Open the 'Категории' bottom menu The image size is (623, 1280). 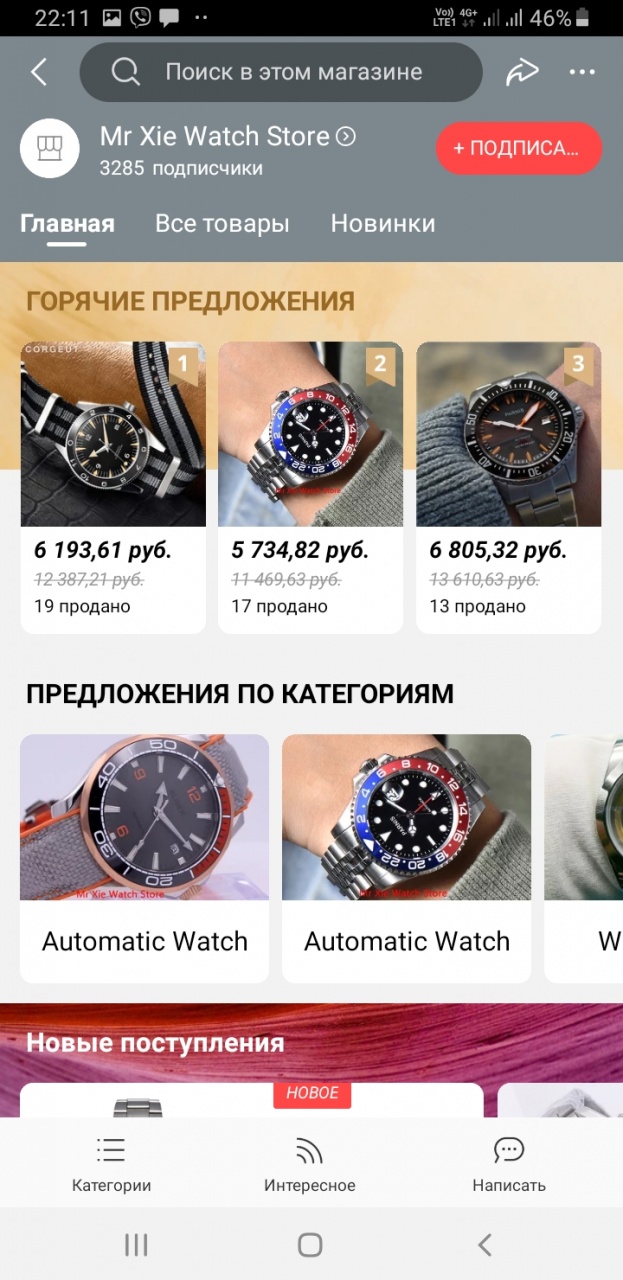[111, 1164]
